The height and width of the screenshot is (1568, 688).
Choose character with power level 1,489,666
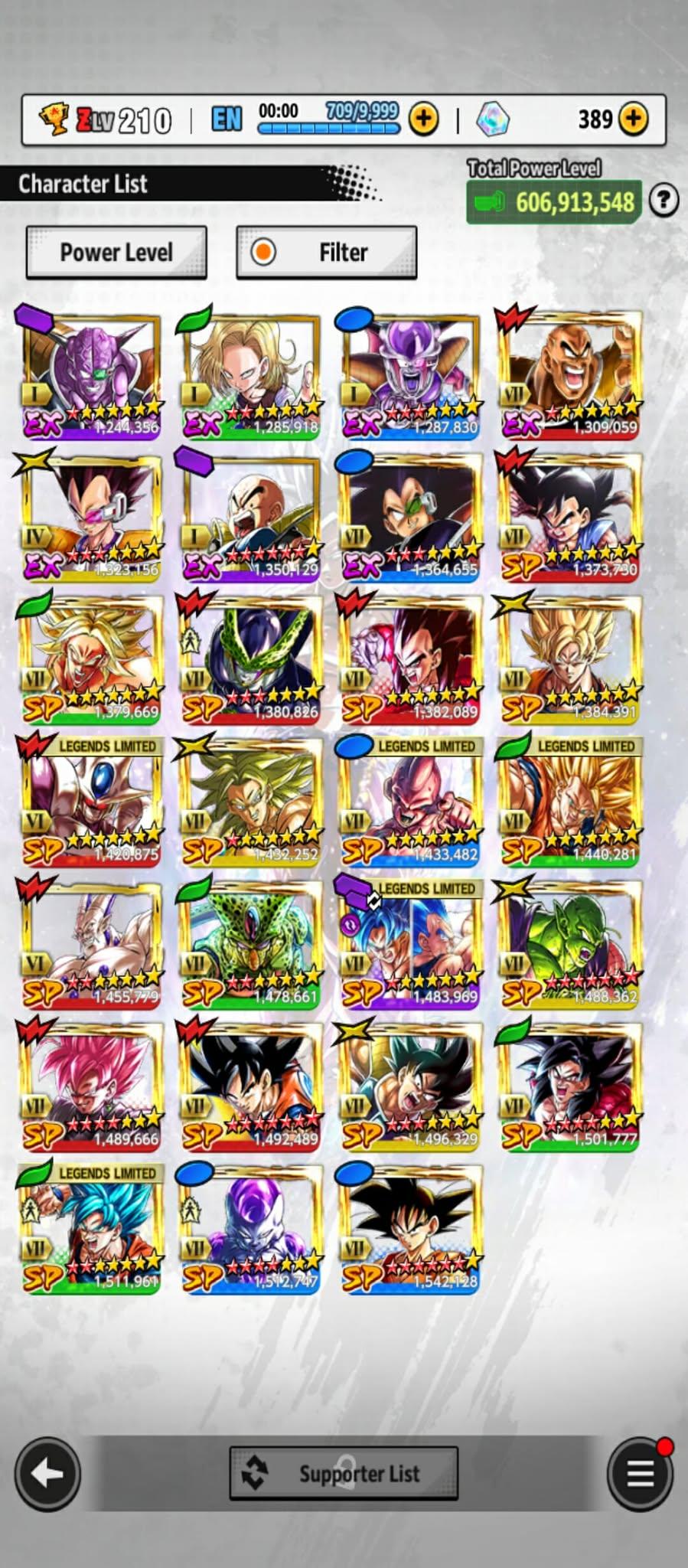(92, 1087)
